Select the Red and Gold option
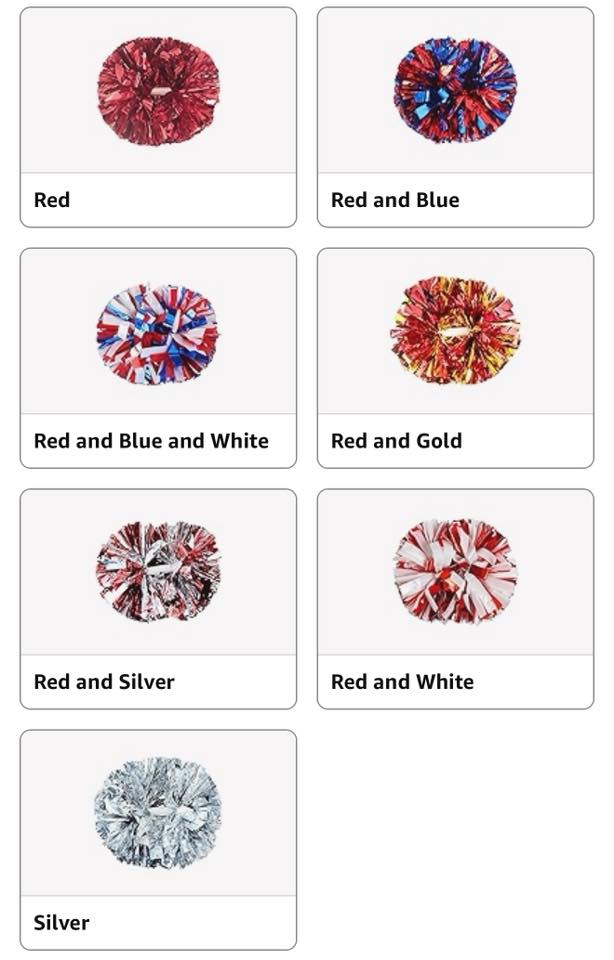614x960 pixels. coord(455,358)
